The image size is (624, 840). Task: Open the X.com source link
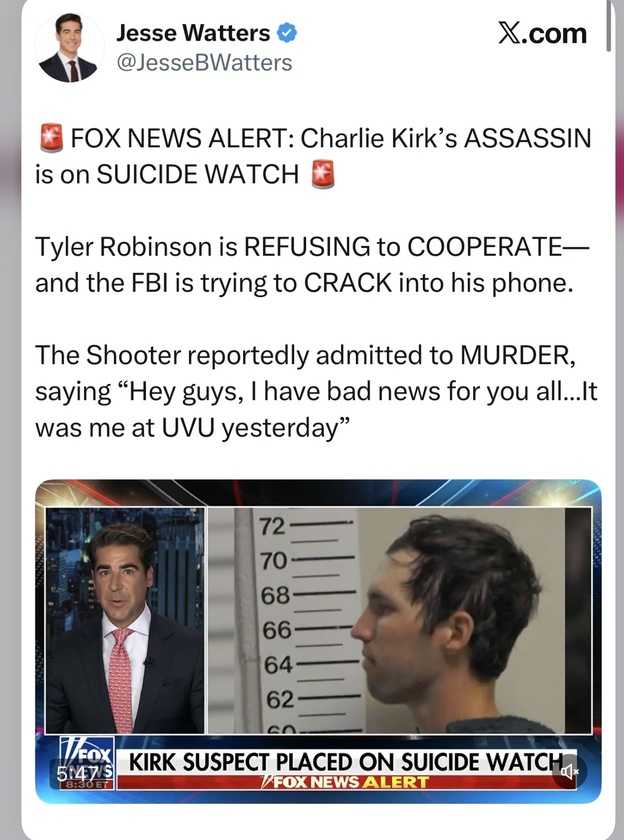coord(542,33)
